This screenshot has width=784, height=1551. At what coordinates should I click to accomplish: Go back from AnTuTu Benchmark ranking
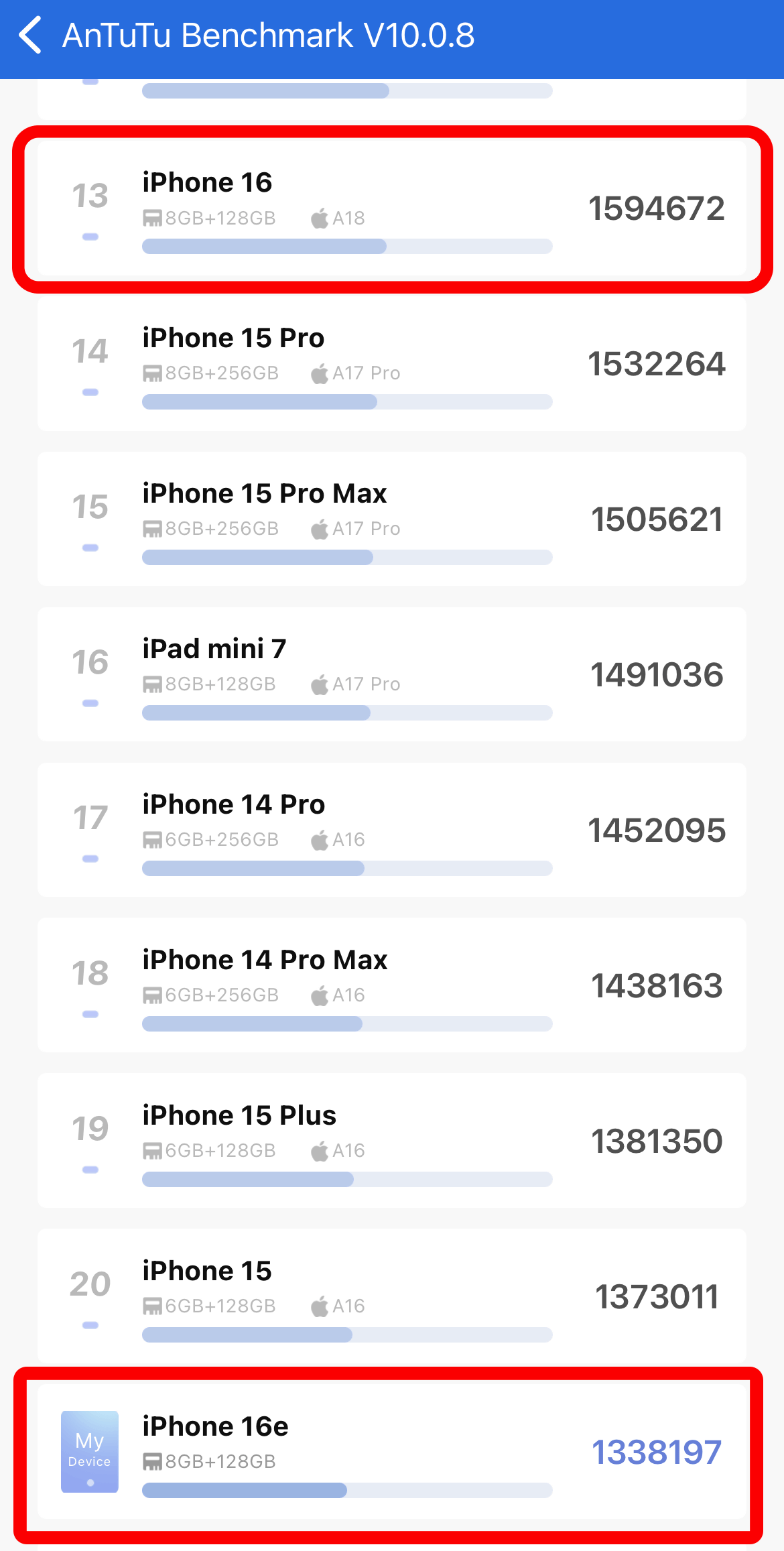pos(31,36)
